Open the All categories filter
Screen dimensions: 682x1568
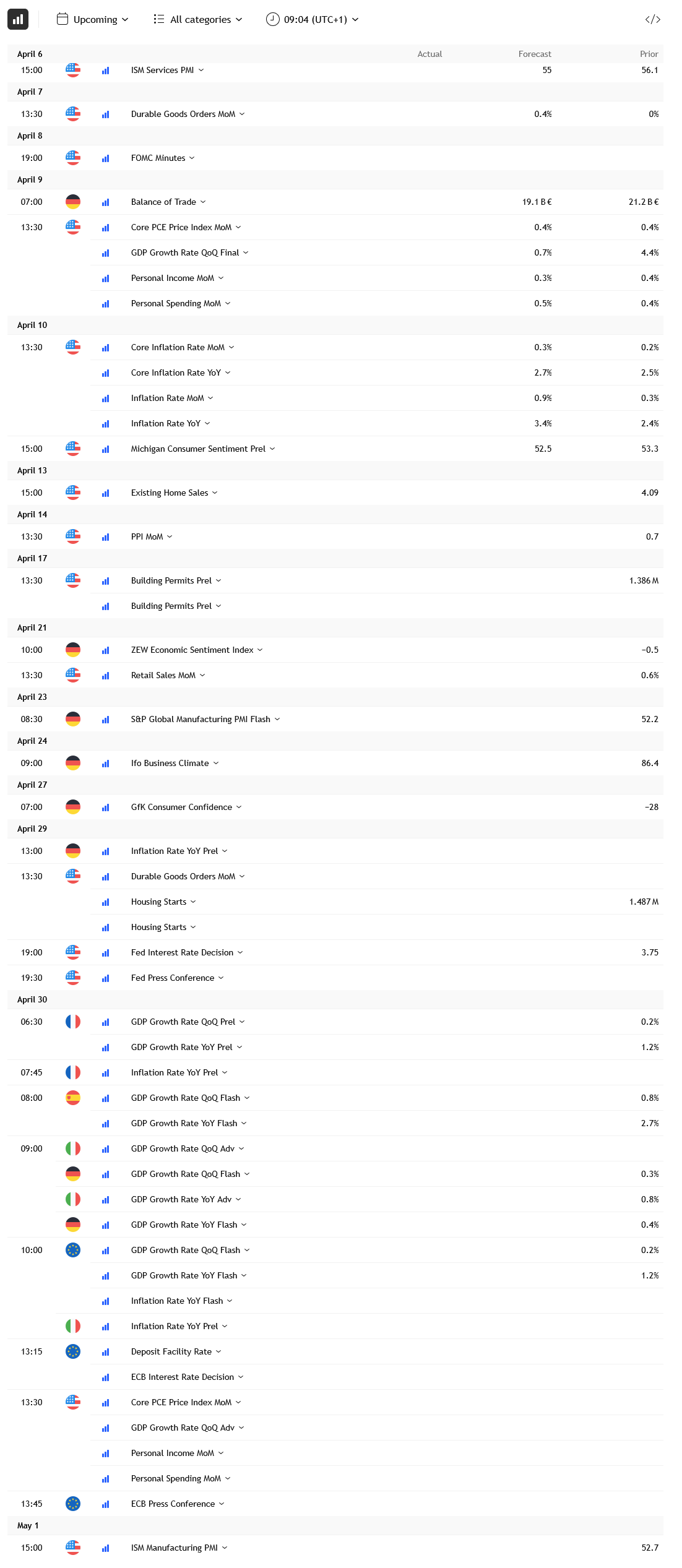(x=198, y=19)
